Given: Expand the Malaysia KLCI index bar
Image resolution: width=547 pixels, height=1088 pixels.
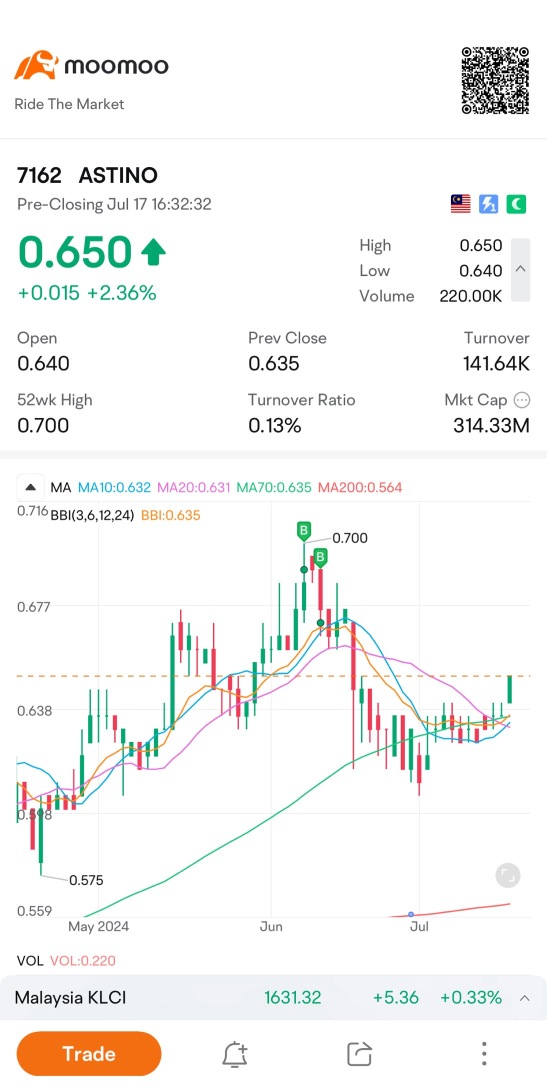Looking at the screenshot, I should pos(525,998).
